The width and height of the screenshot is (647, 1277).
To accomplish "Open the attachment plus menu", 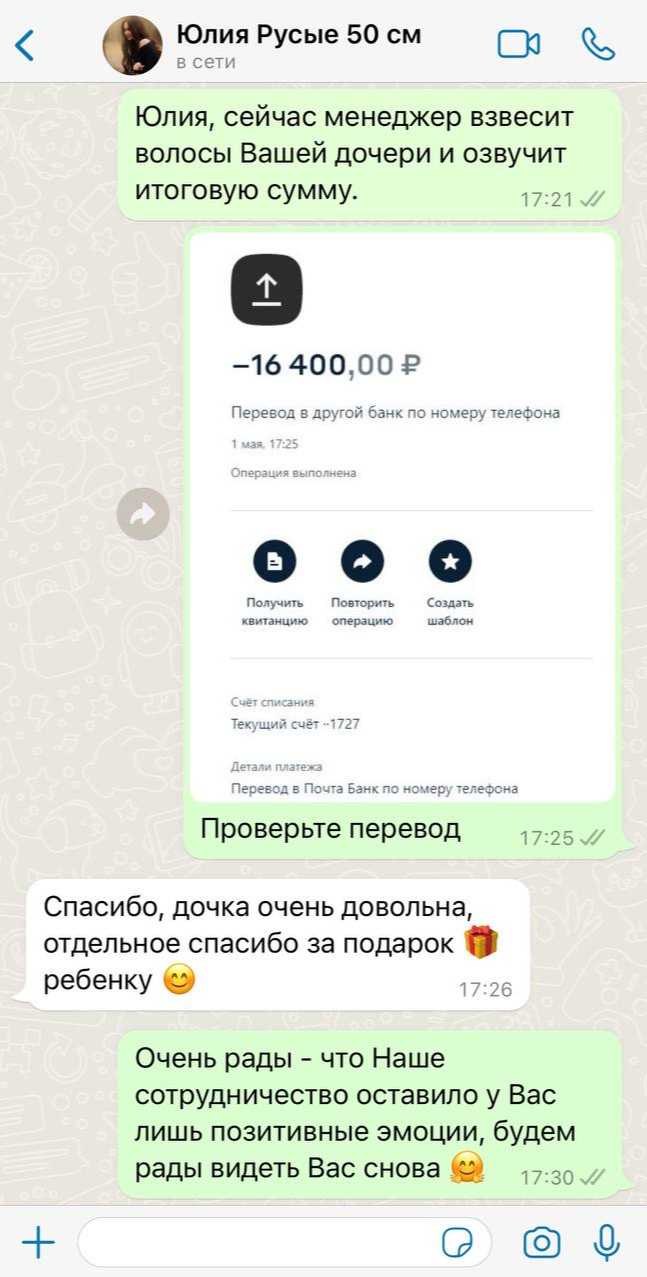I will coord(38,1243).
